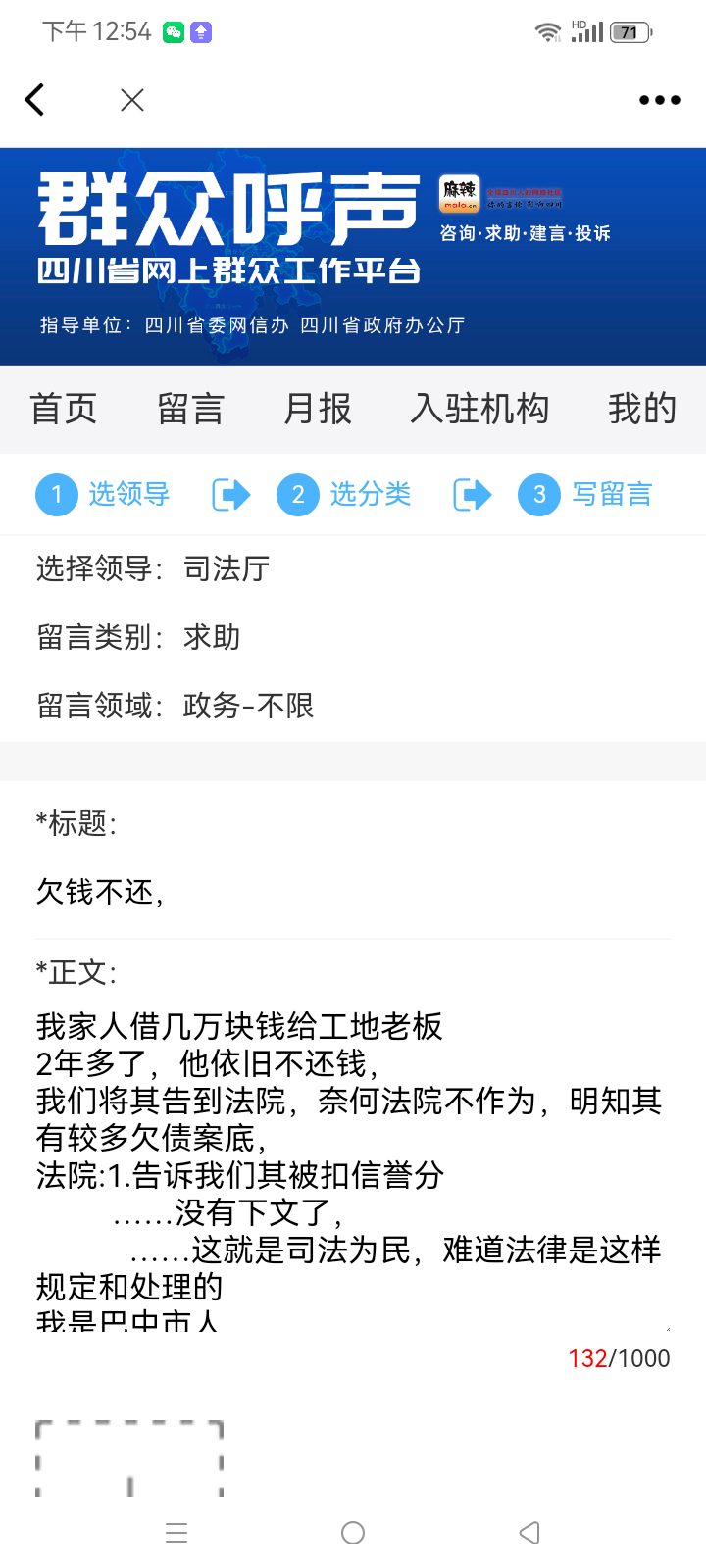Switch to the 留言 tab
The width and height of the screenshot is (706, 1568).
(x=190, y=409)
